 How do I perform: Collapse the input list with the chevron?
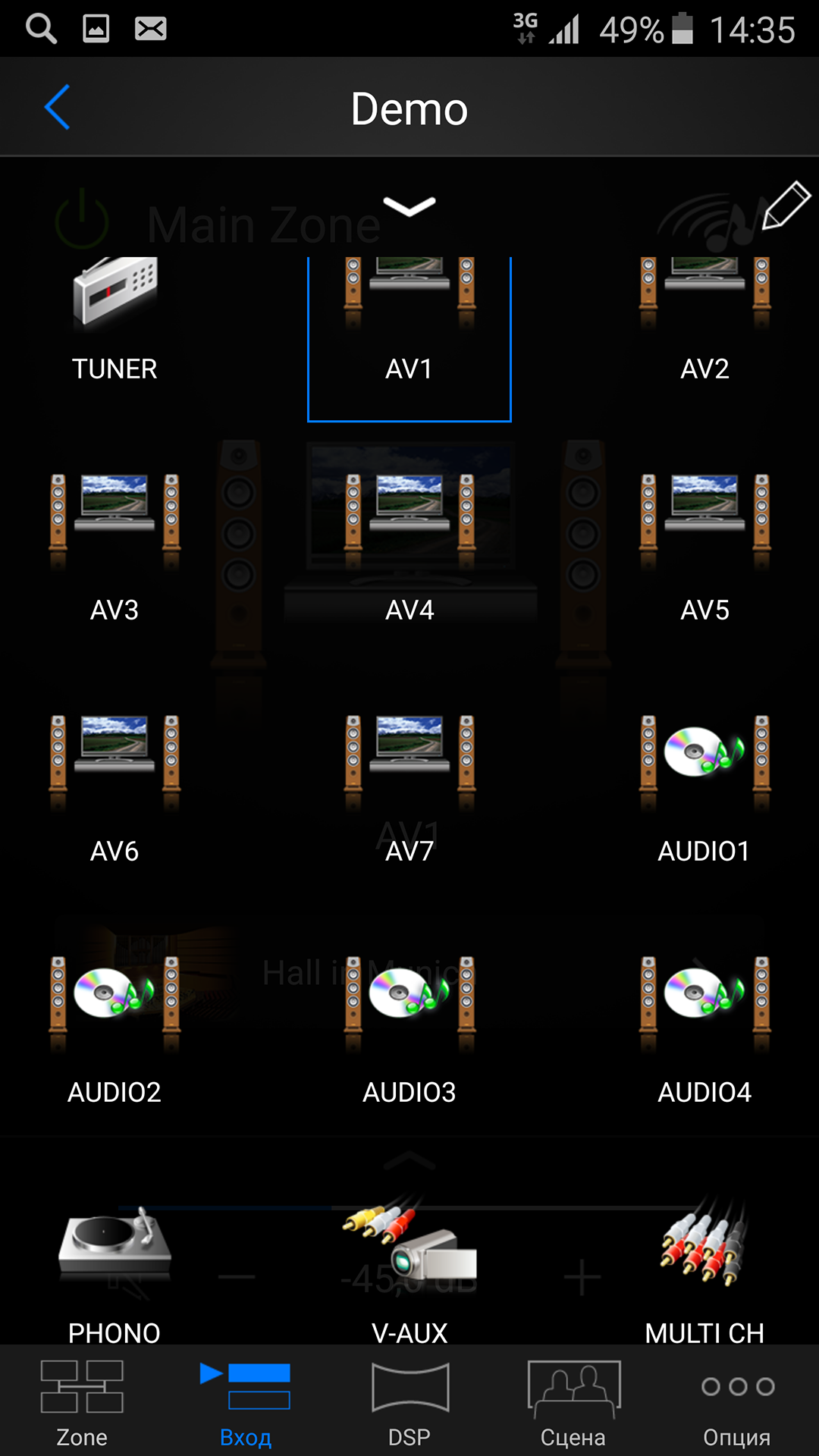click(409, 206)
